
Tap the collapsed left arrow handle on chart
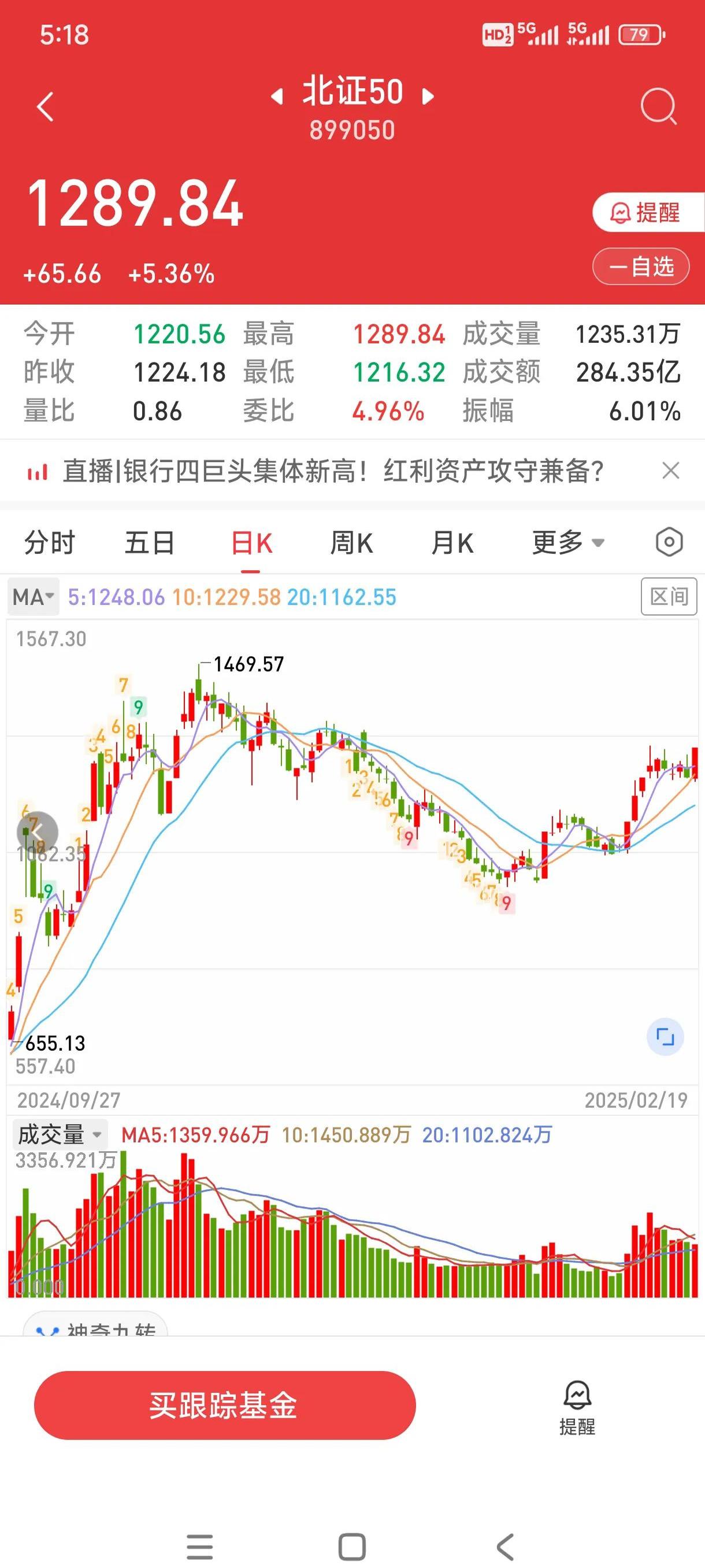pos(39,832)
